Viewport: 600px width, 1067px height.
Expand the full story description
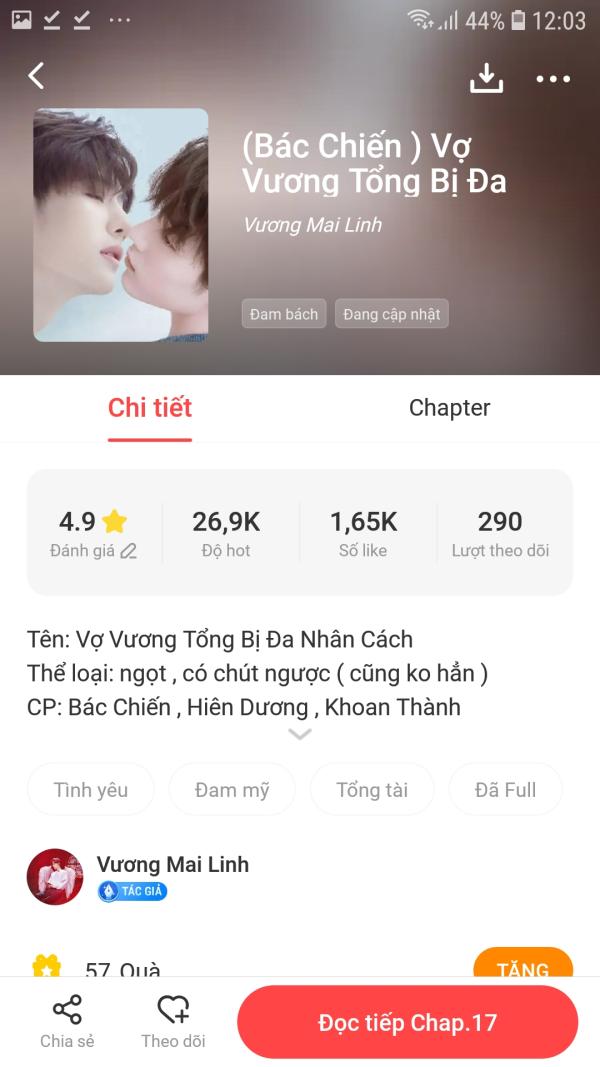(299, 734)
